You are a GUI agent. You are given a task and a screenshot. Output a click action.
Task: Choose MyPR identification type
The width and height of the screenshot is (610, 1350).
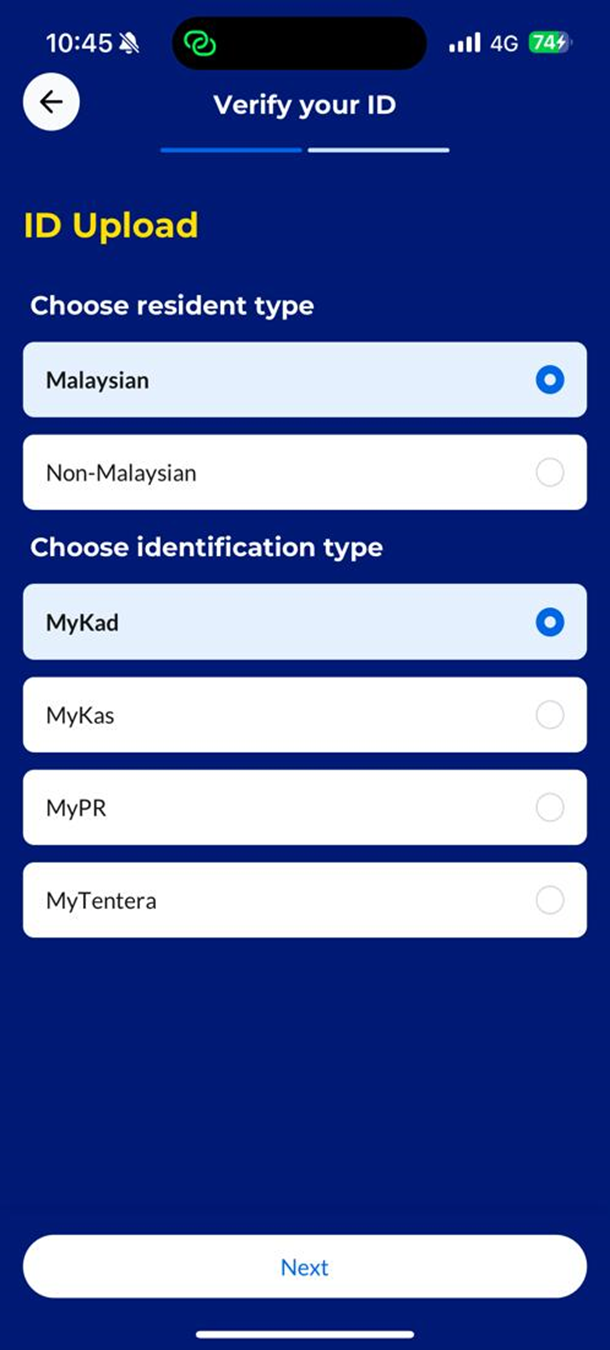point(305,807)
